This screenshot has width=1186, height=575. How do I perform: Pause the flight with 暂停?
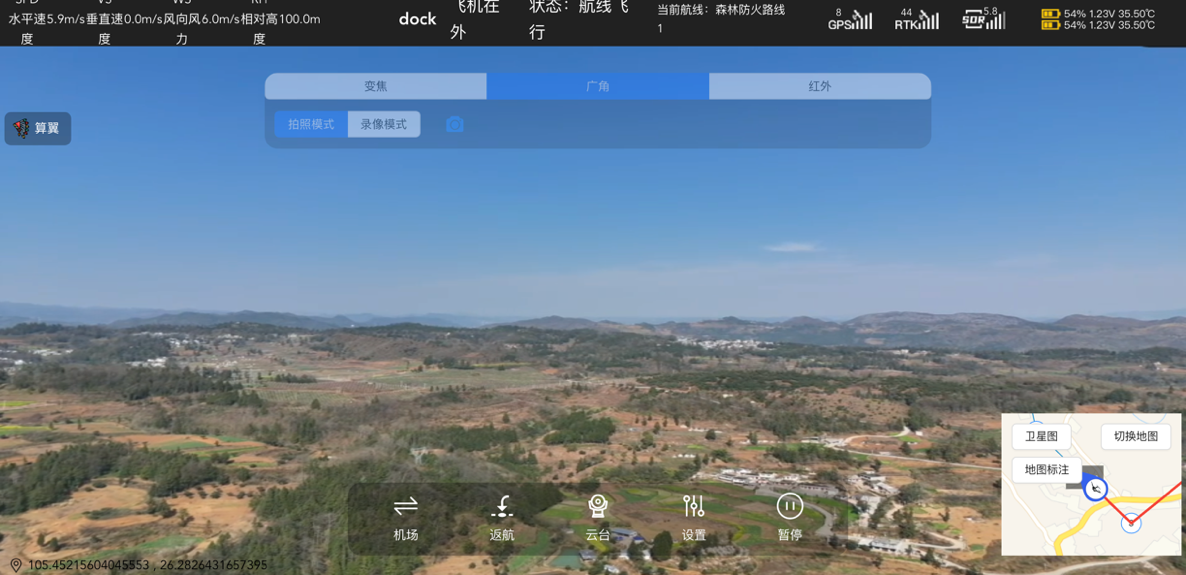point(790,519)
